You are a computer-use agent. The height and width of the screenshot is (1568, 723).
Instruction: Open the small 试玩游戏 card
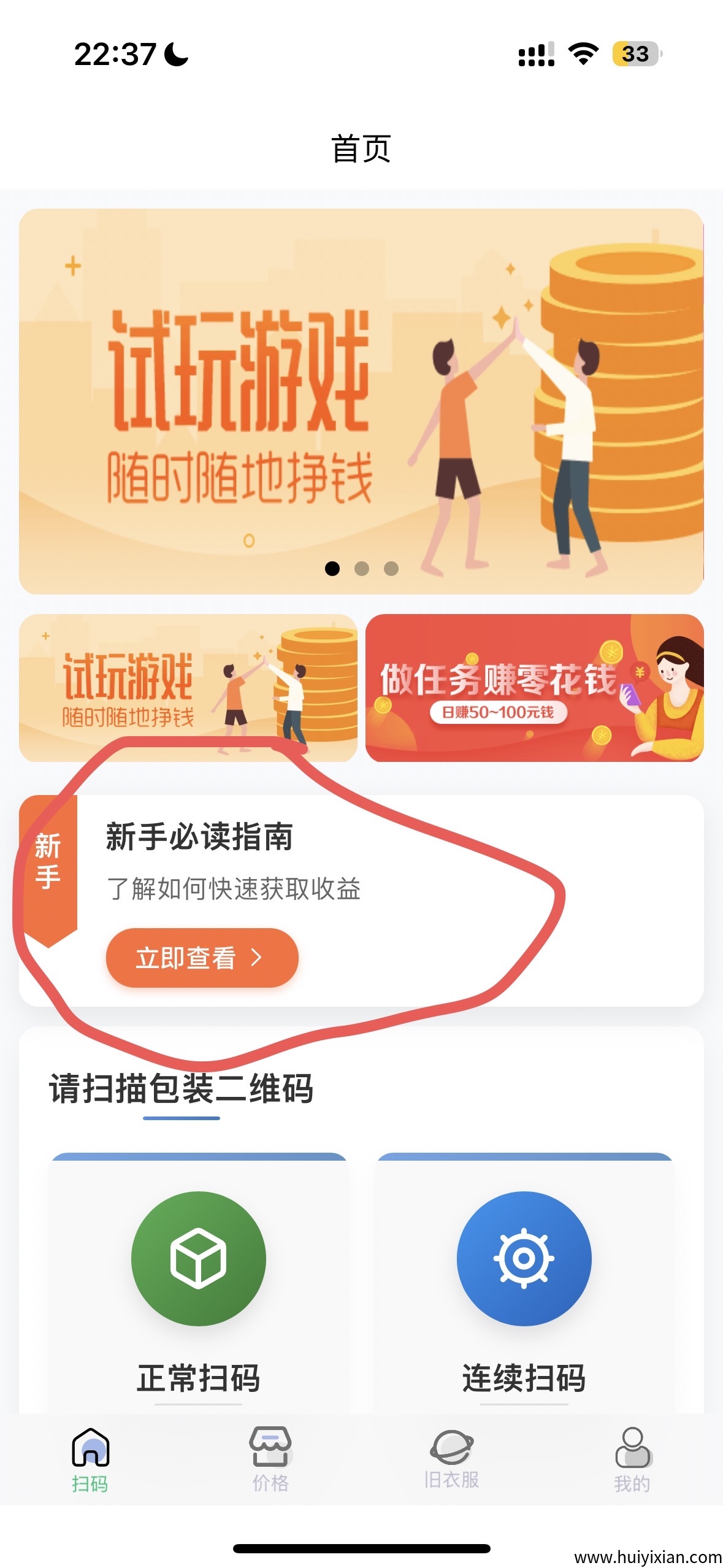(188, 687)
